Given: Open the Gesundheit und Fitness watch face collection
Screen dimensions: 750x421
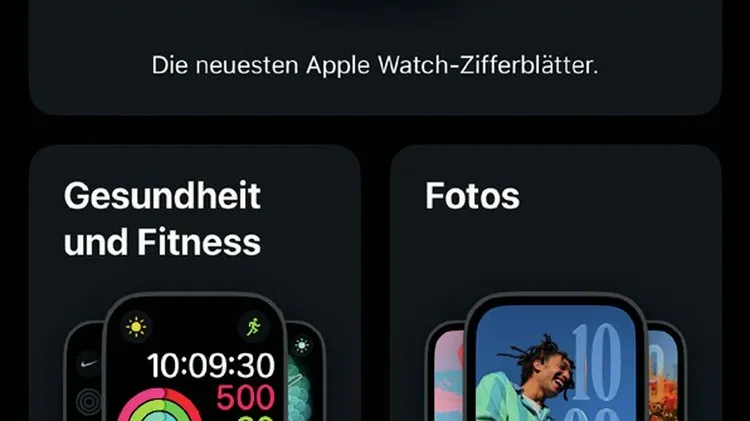Looking at the screenshot, I should [x=194, y=282].
